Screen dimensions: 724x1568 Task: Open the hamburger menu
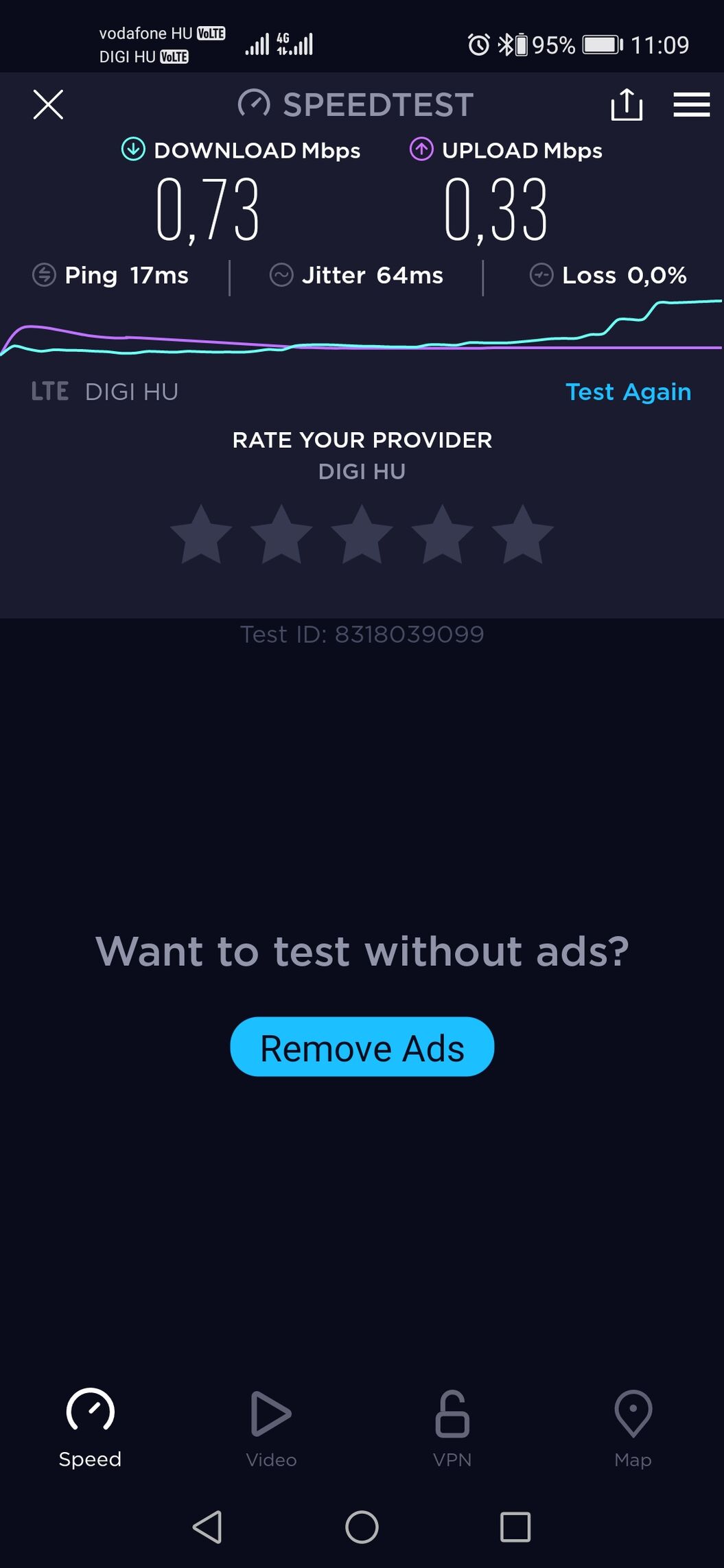691,105
